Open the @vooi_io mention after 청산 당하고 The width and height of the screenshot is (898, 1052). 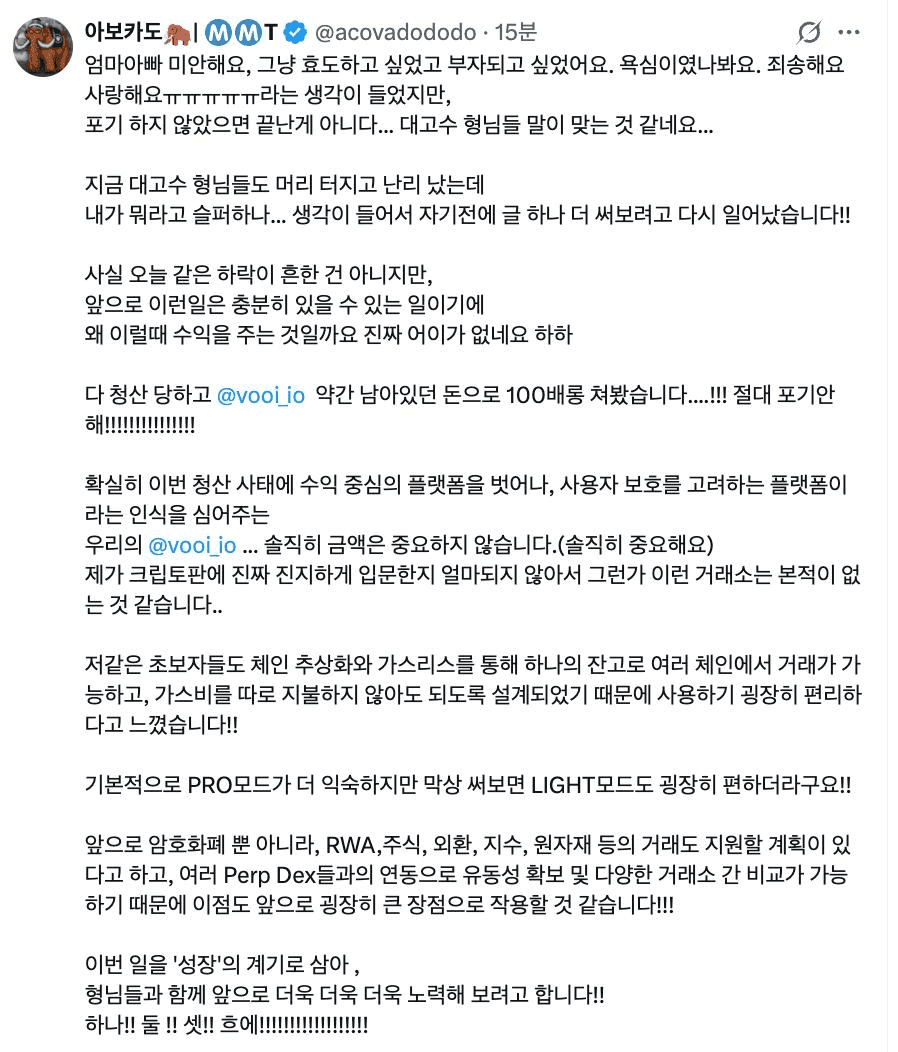pyautogui.click(x=261, y=395)
